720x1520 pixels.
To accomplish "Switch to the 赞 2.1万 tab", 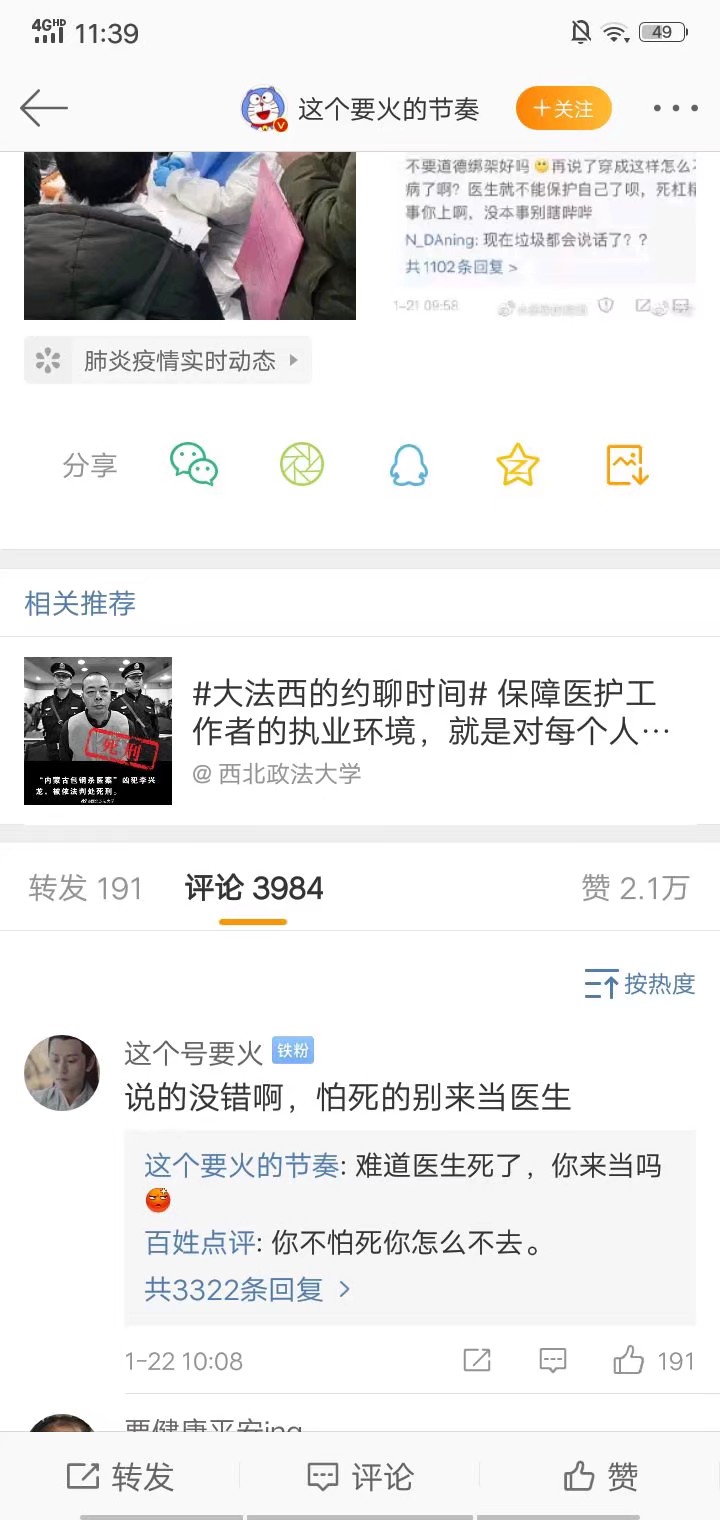I will 634,887.
